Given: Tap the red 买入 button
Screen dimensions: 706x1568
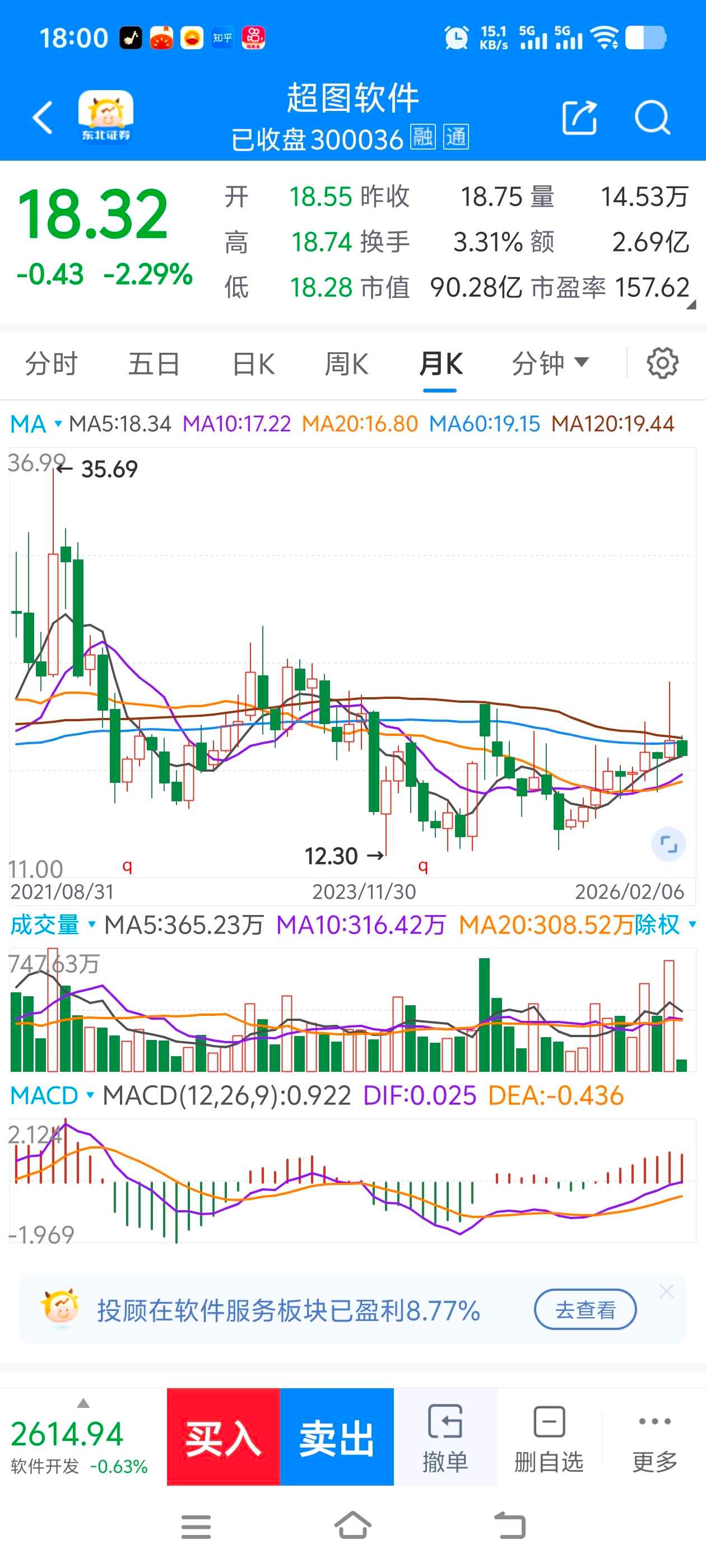Looking at the screenshot, I should [223, 1437].
